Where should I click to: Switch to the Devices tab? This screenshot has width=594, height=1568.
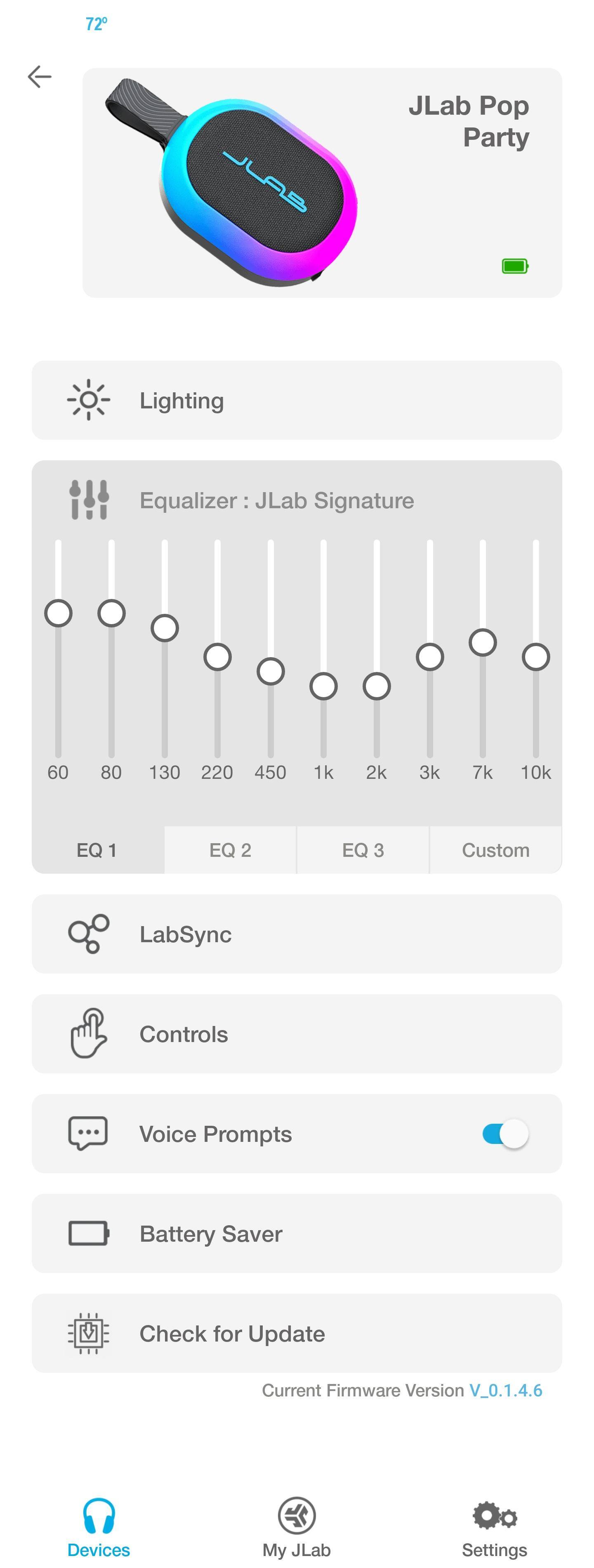pyautogui.click(x=99, y=1528)
